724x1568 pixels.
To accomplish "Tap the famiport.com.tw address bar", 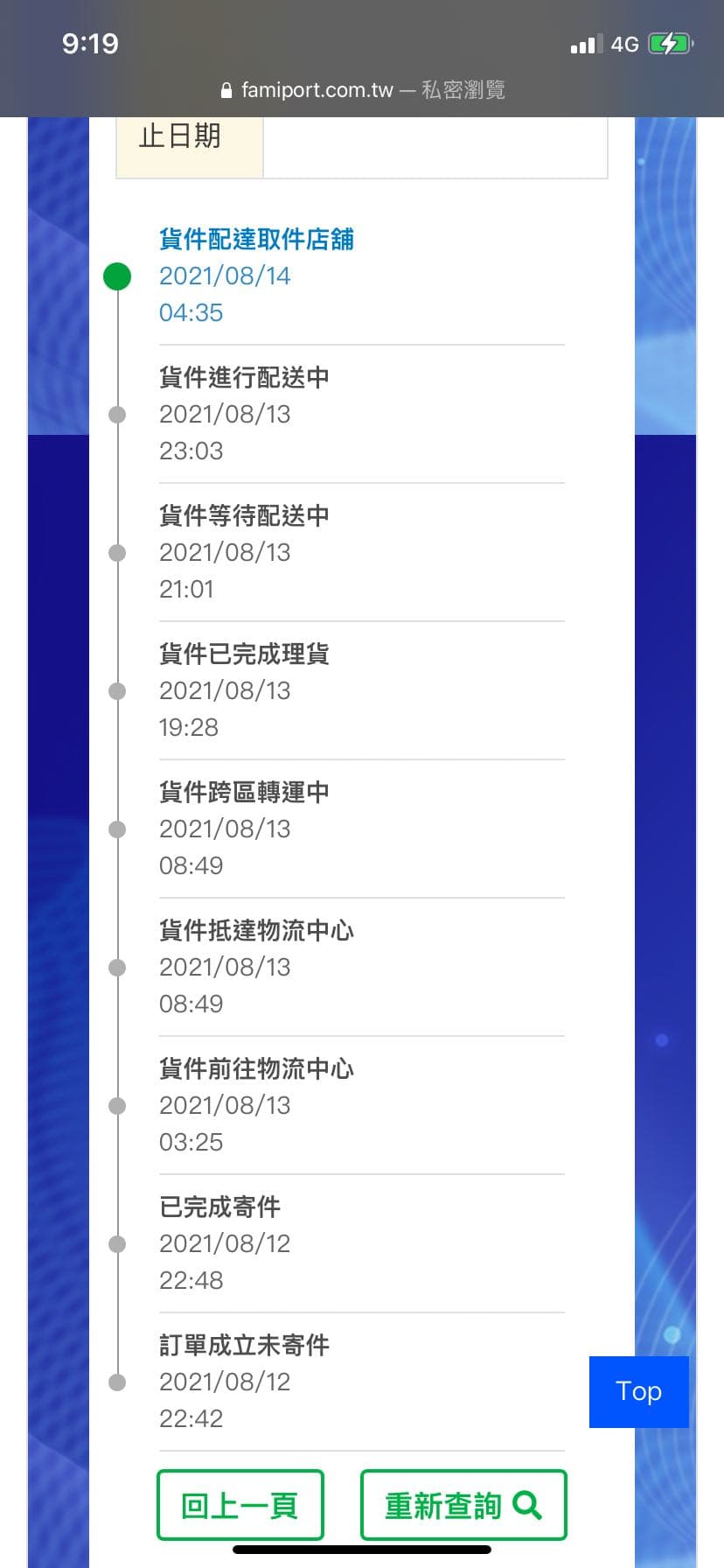I will pos(362,89).
